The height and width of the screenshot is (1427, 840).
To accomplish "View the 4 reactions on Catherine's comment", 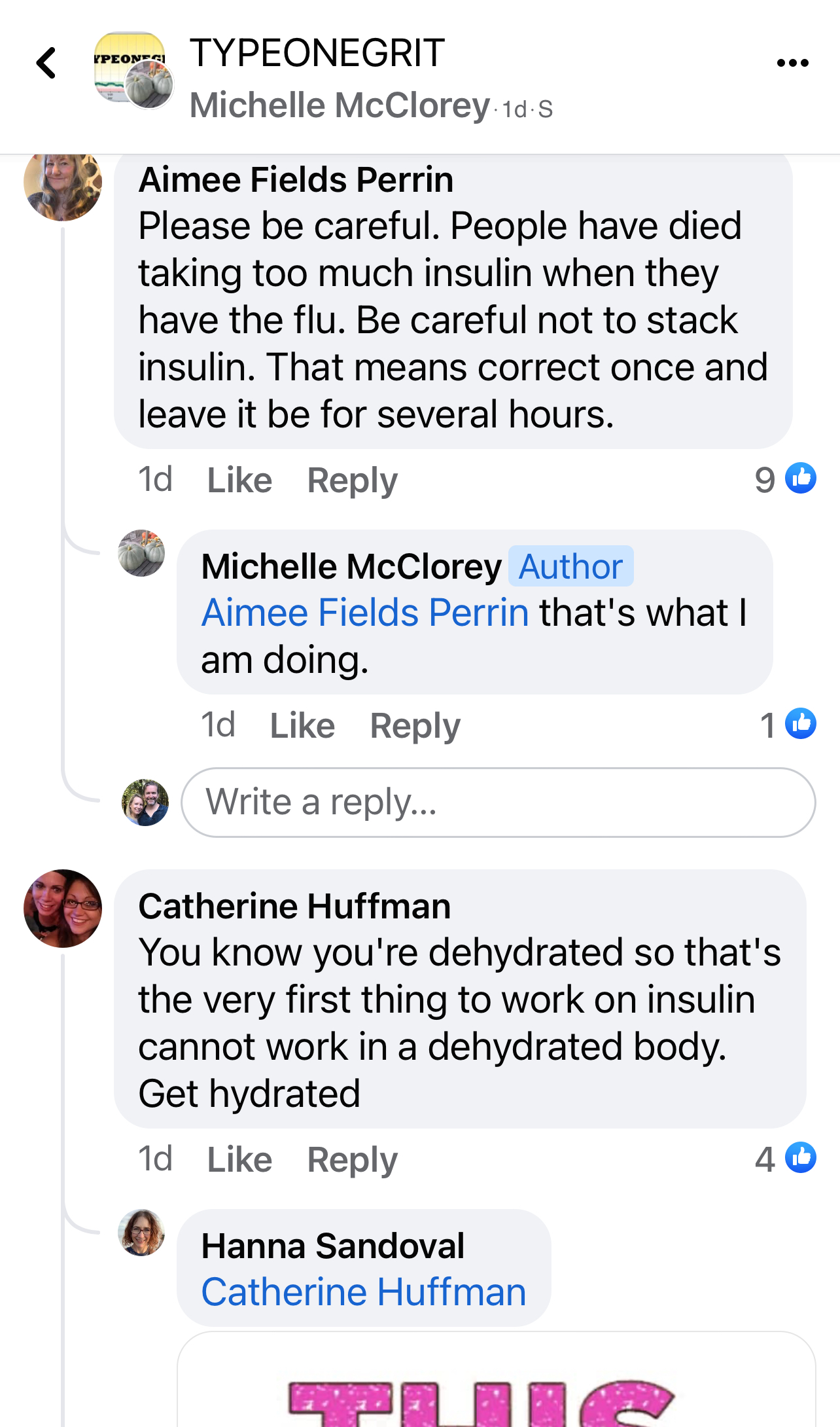I will click(785, 1158).
